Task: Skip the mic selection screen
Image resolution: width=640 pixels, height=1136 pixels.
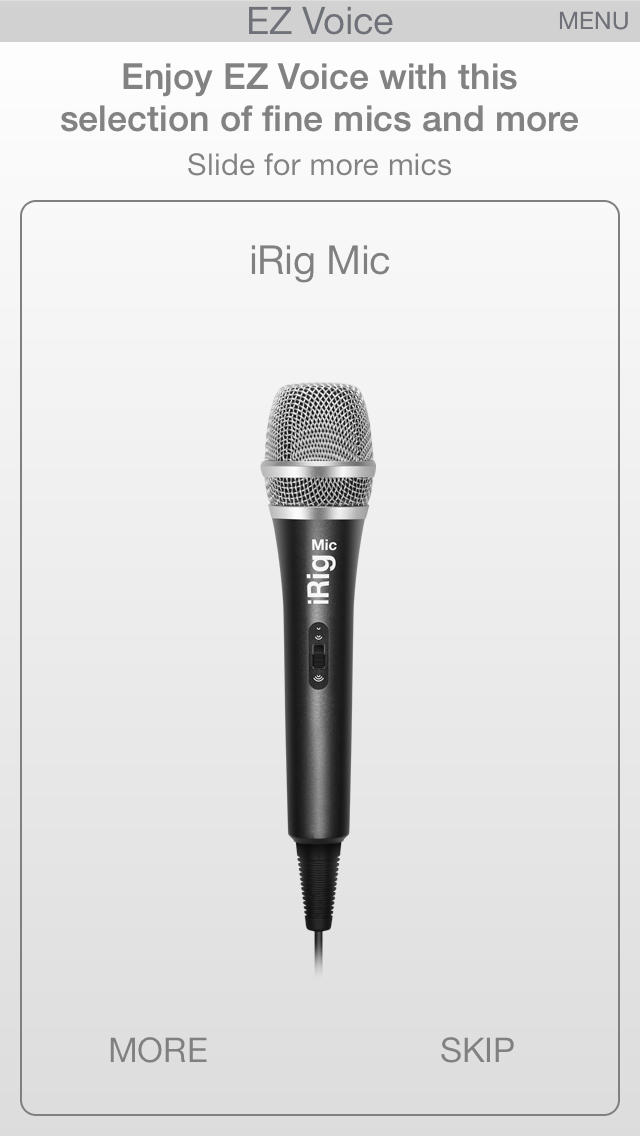Action: 477,1050
